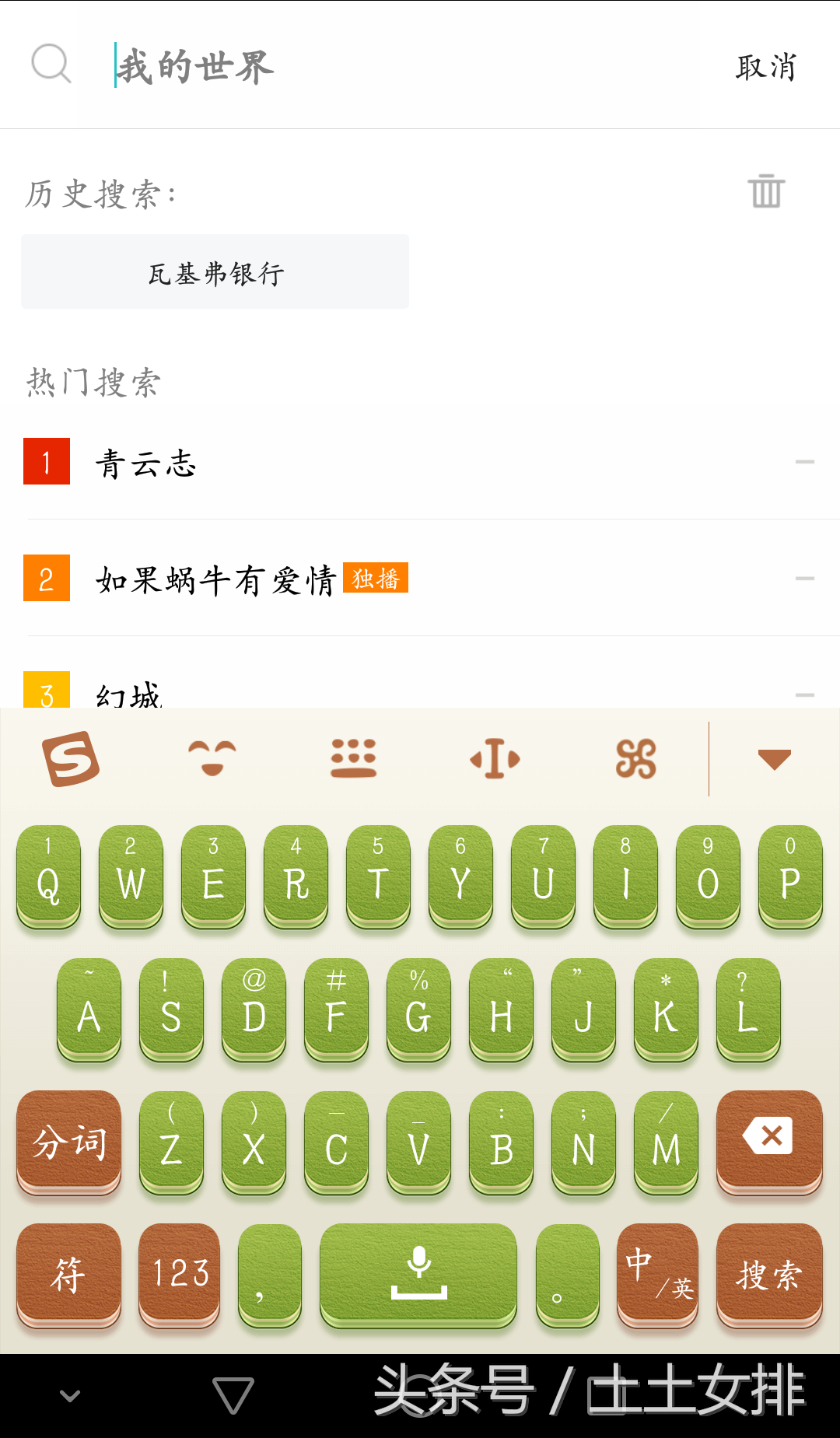This screenshot has width=840, height=1438.
Task: Tap the backspace key
Action: pyautogui.click(x=768, y=1139)
